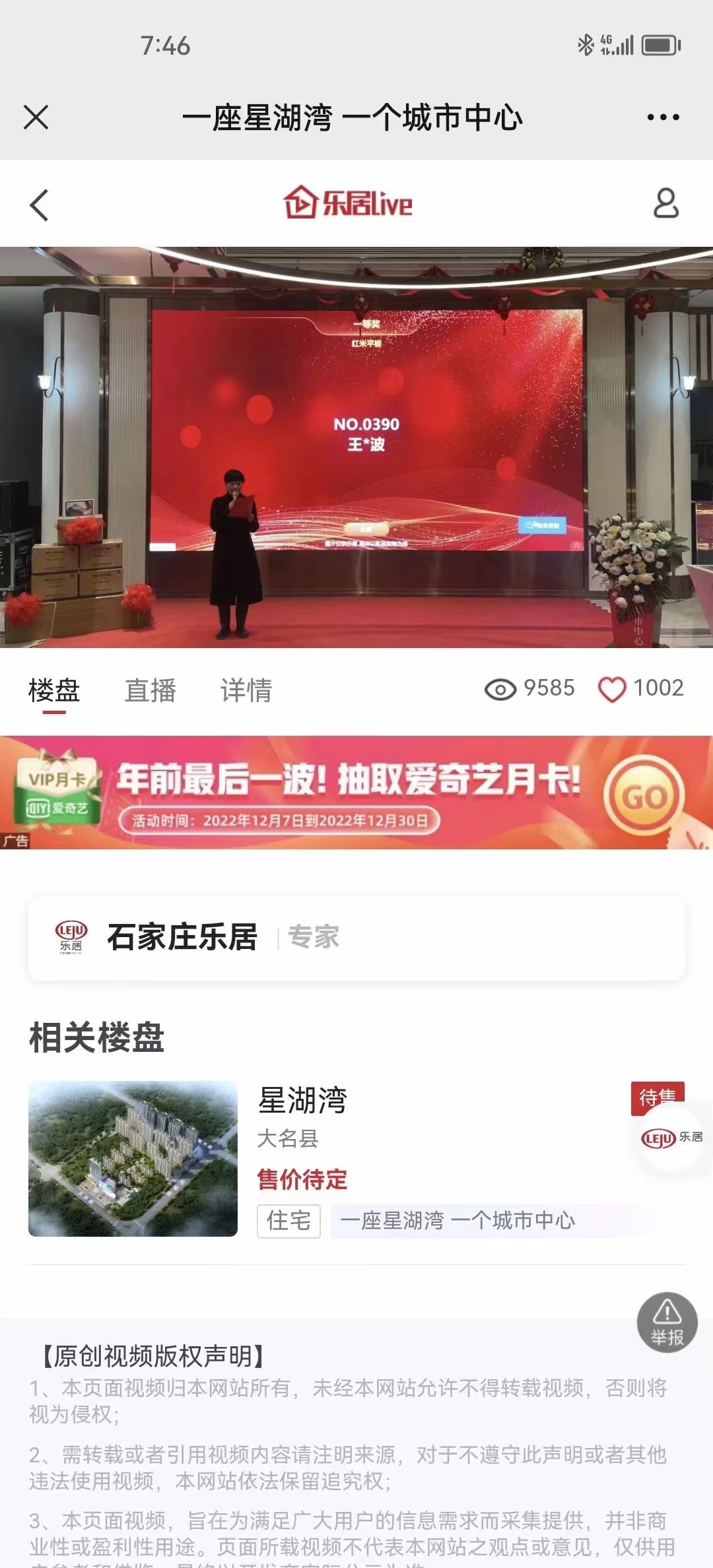This screenshot has width=713, height=1568.
Task: Open the 石家庄乐居 expert card
Action: coord(356,937)
